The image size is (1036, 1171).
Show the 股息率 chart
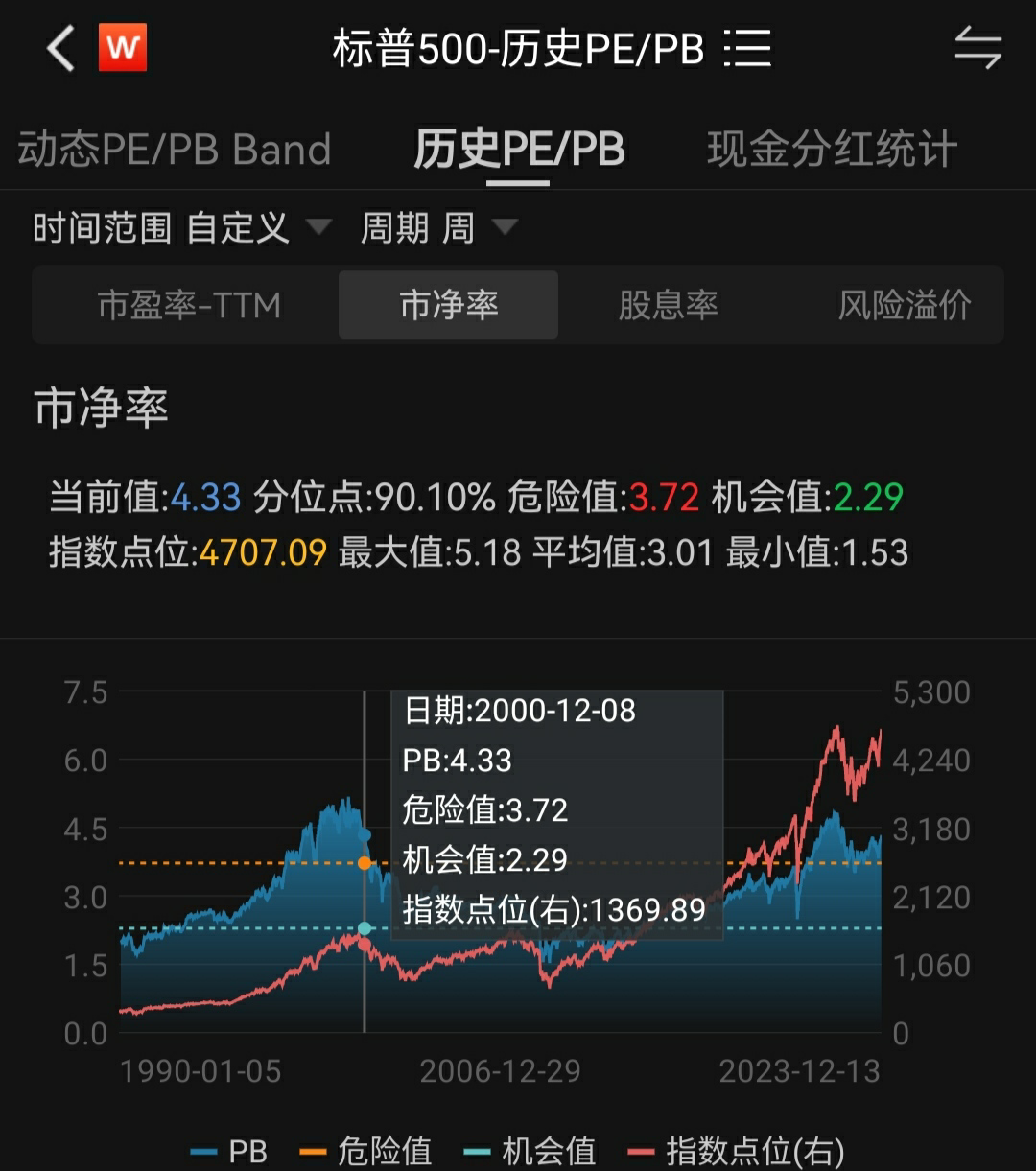click(668, 306)
